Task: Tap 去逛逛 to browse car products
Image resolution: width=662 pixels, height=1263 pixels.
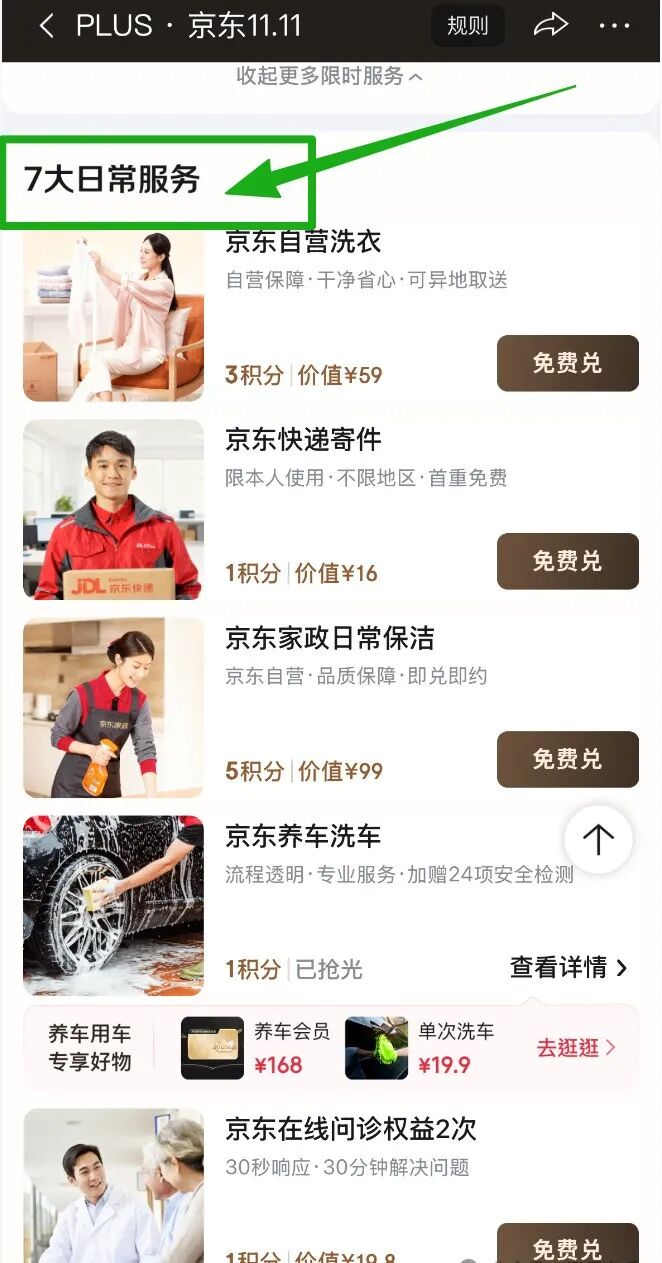Action: point(576,1048)
